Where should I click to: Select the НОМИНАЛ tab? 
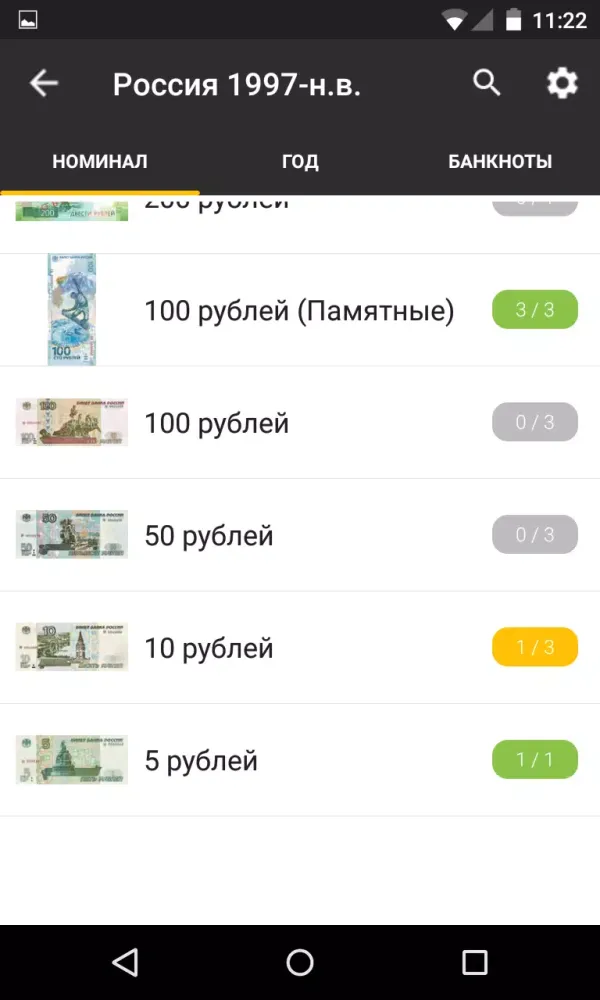(100, 161)
